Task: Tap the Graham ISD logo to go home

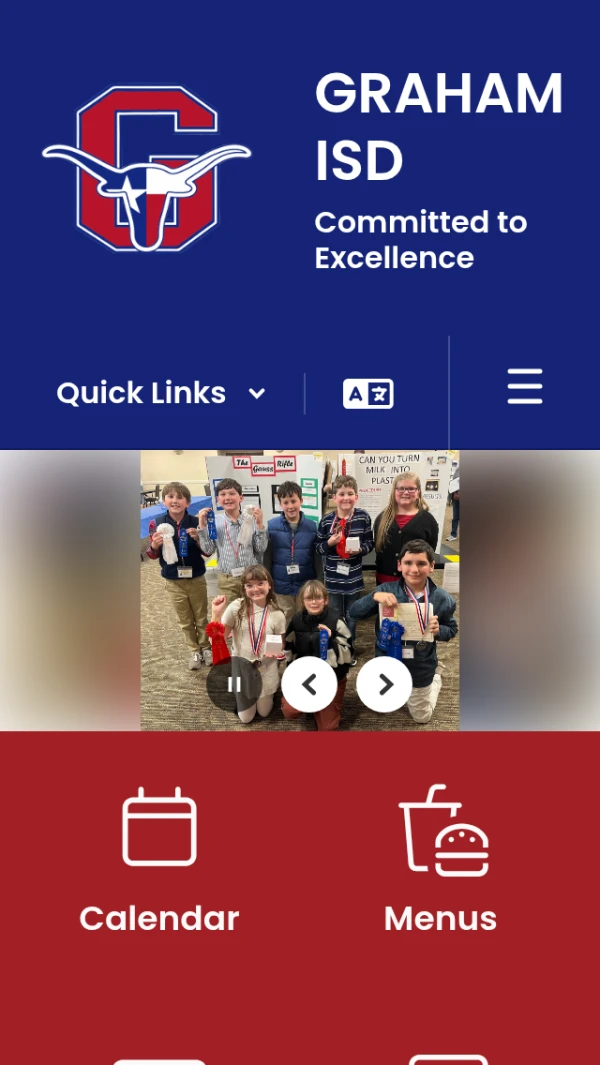Action: pos(146,168)
